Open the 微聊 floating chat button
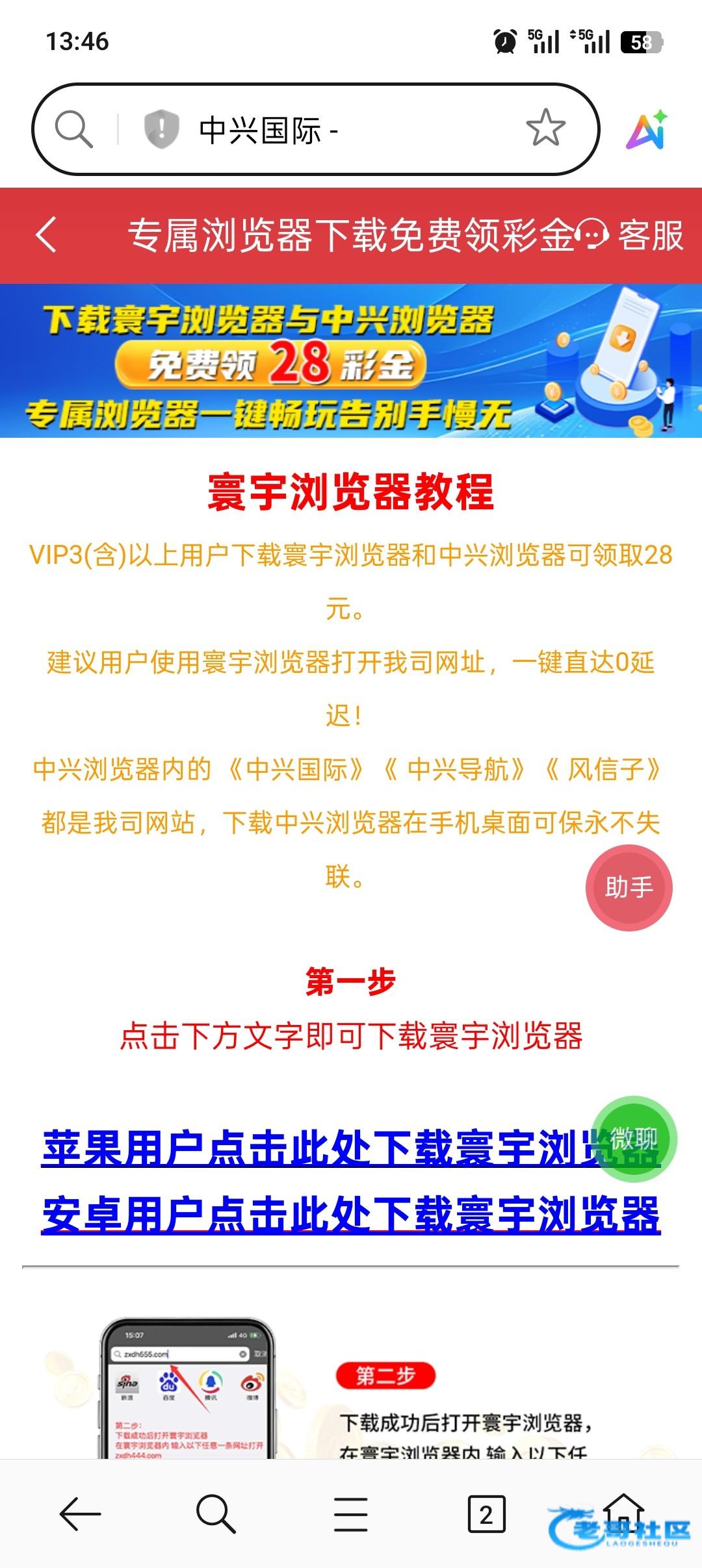 [x=634, y=1140]
